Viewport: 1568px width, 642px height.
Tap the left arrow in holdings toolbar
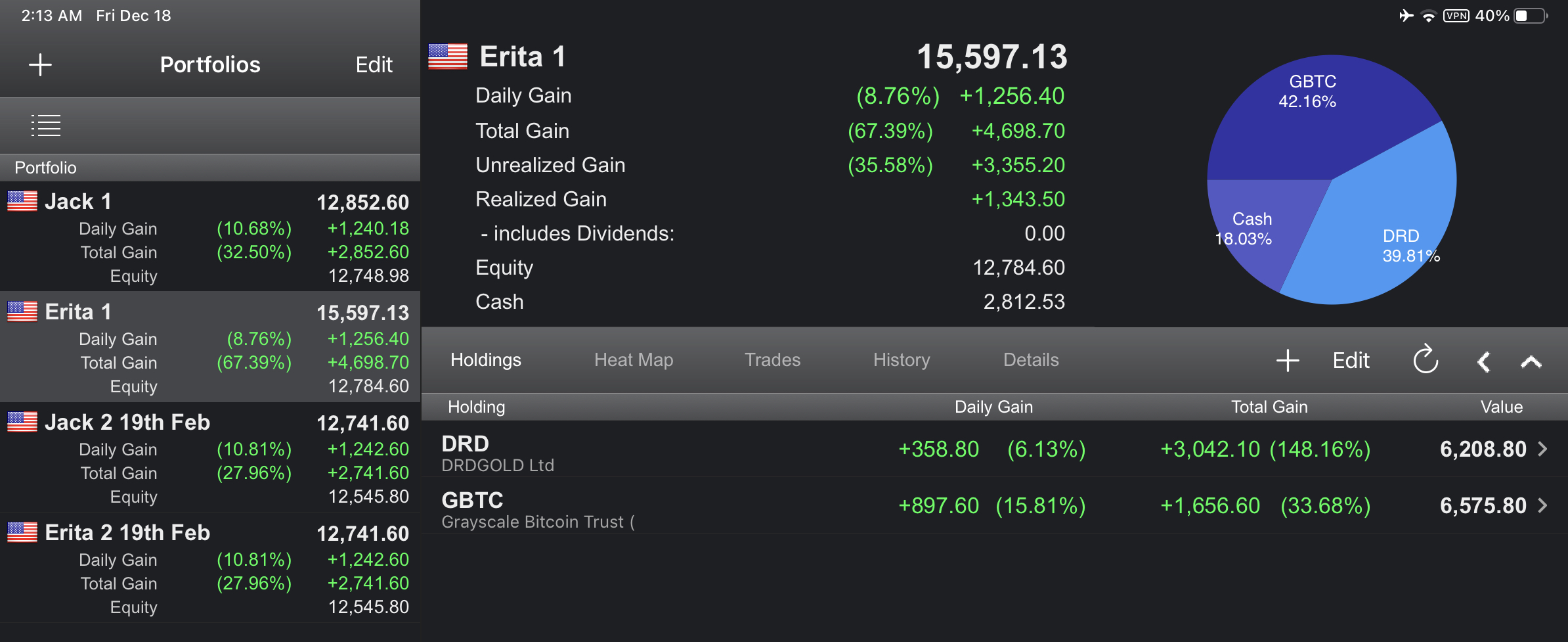click(x=1483, y=361)
